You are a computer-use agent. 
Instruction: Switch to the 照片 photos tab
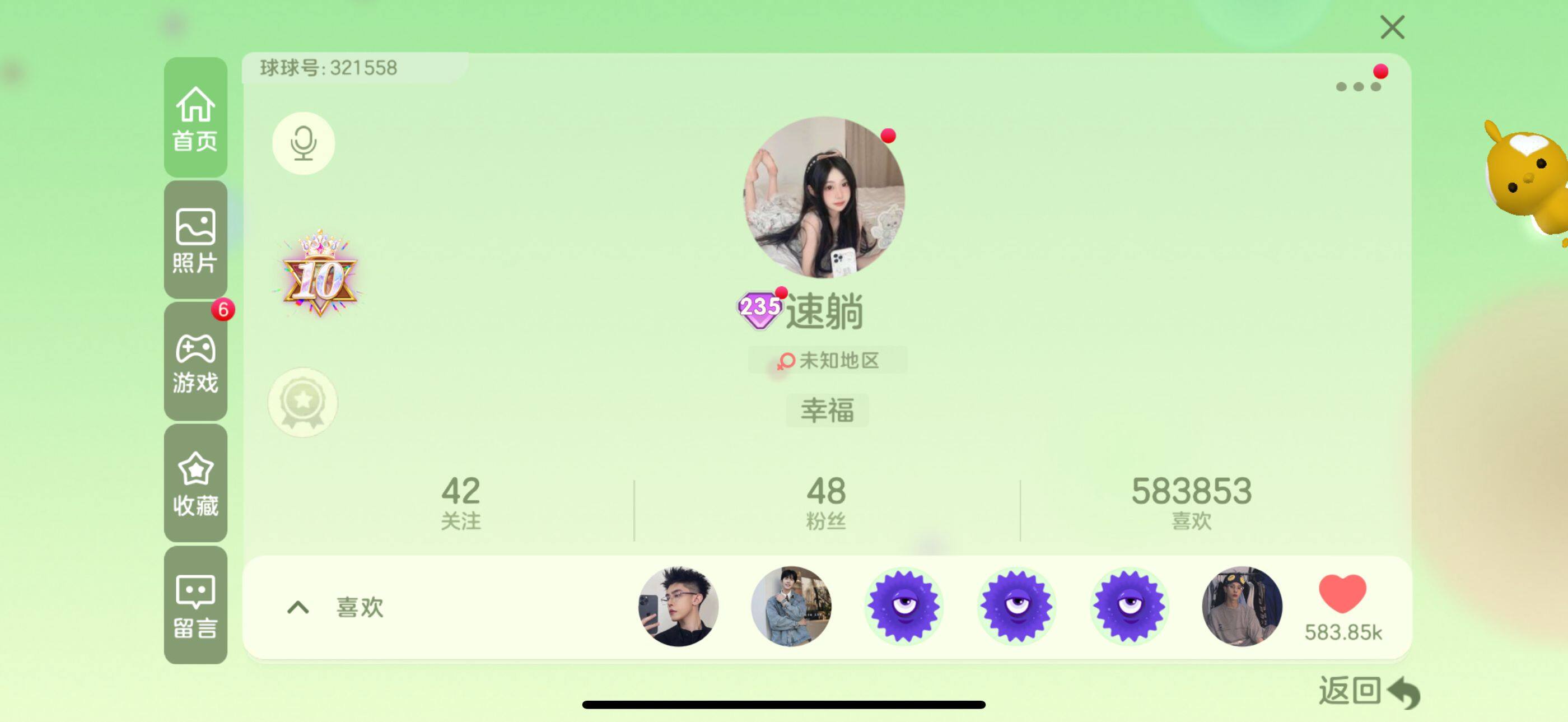195,240
